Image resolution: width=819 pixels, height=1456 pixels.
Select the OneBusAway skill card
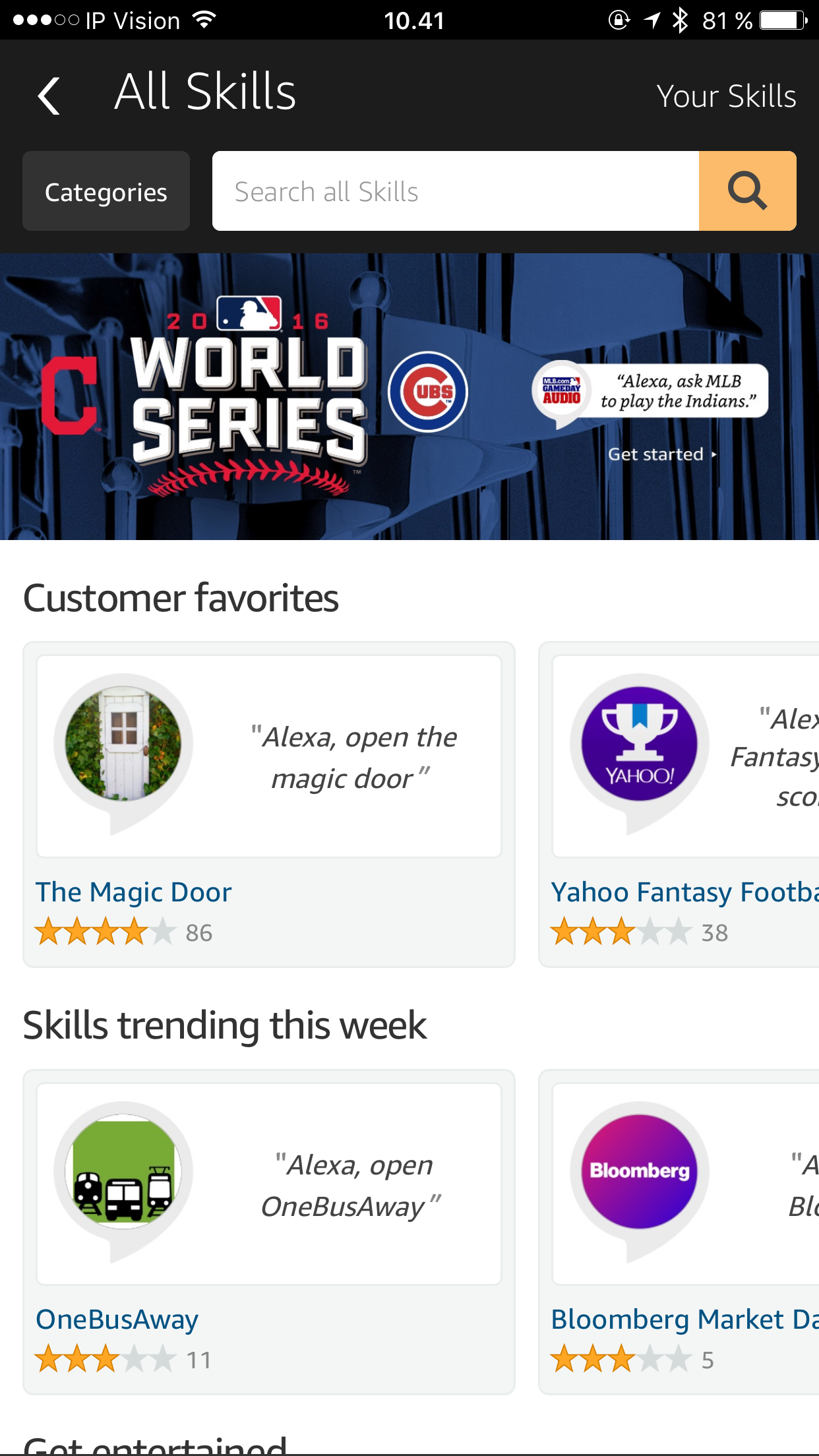coord(269,1231)
